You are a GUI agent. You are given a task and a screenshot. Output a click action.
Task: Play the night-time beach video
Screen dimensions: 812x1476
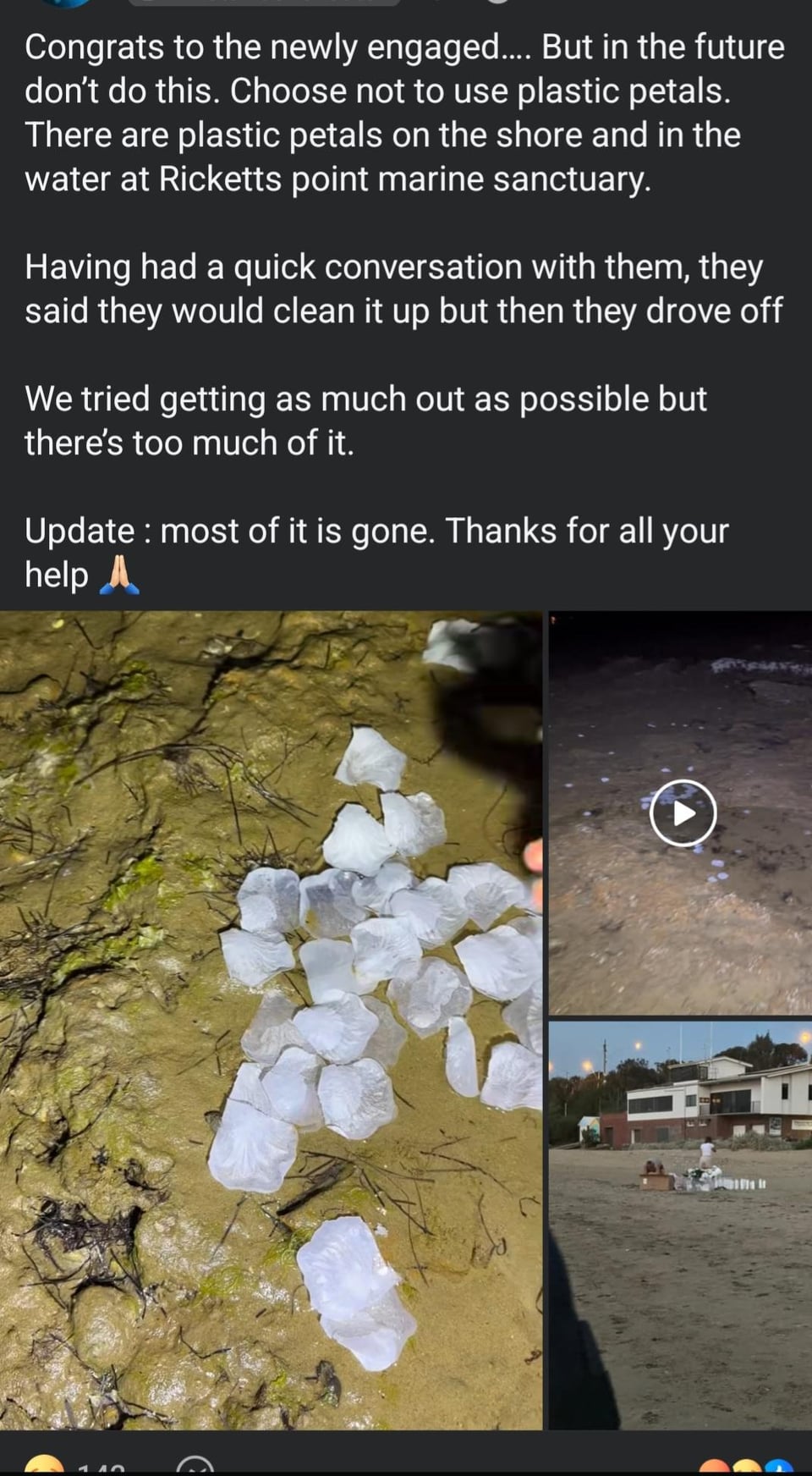[x=683, y=813]
